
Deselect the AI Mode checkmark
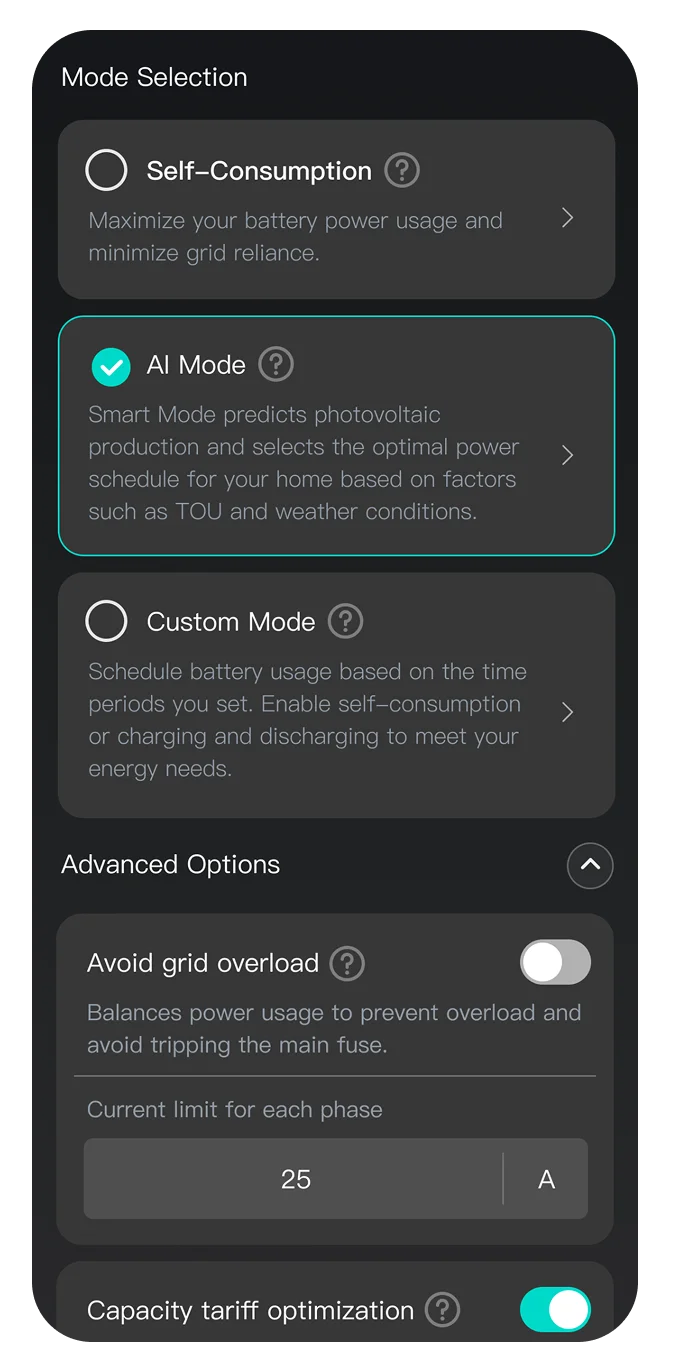pos(111,366)
